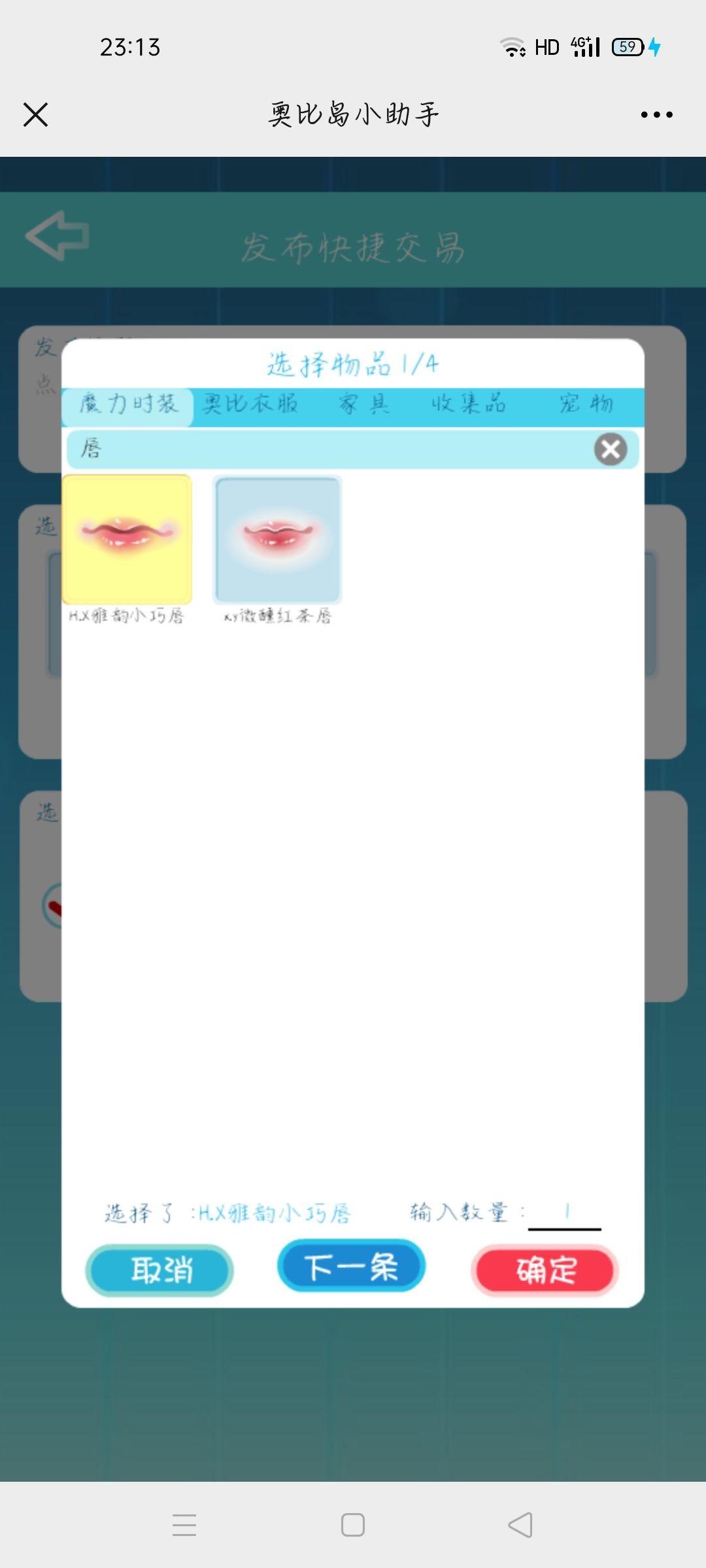Go to 下一条 item
The width and height of the screenshot is (706, 1568).
[x=352, y=1266]
